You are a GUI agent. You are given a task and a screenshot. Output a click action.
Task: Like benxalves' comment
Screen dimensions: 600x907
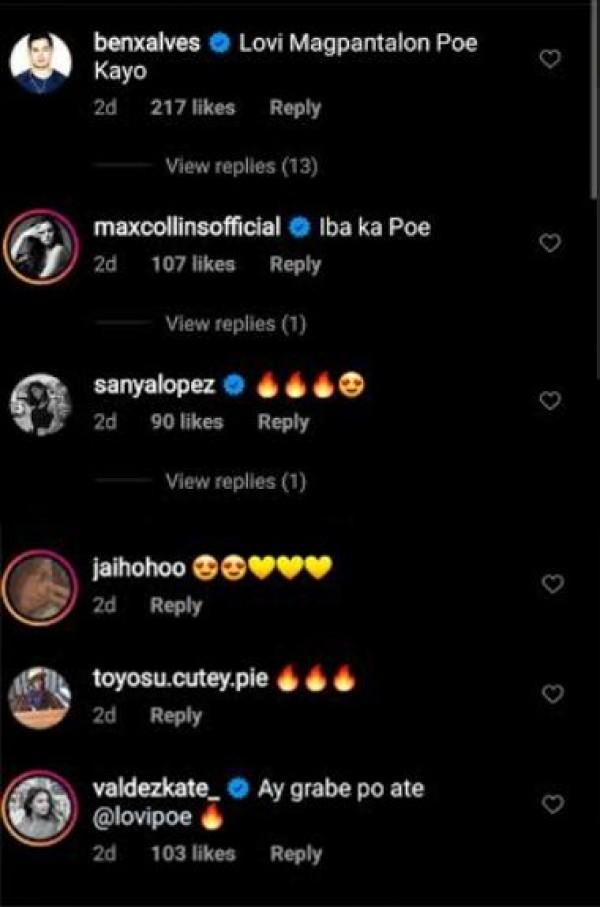(550, 60)
